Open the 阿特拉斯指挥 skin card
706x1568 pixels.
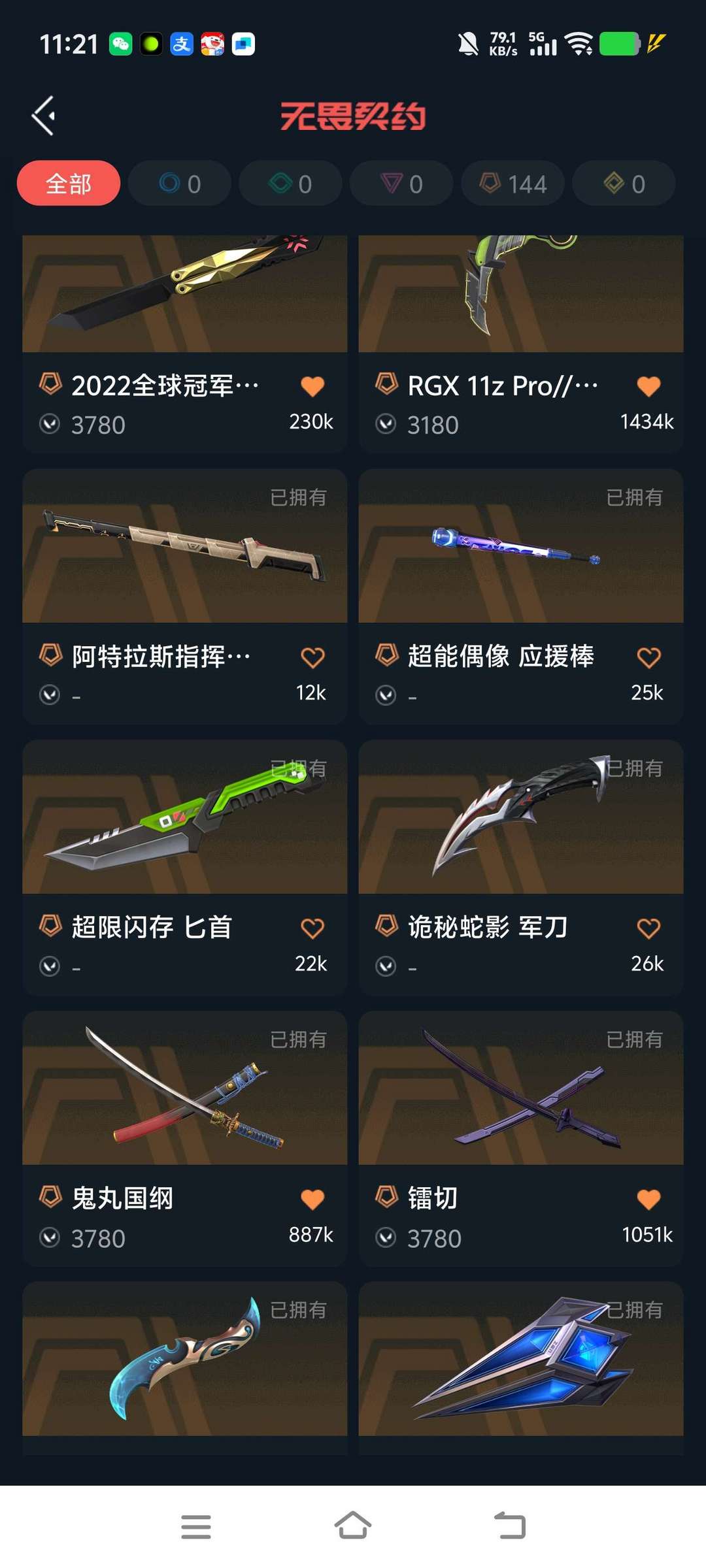coord(184,546)
